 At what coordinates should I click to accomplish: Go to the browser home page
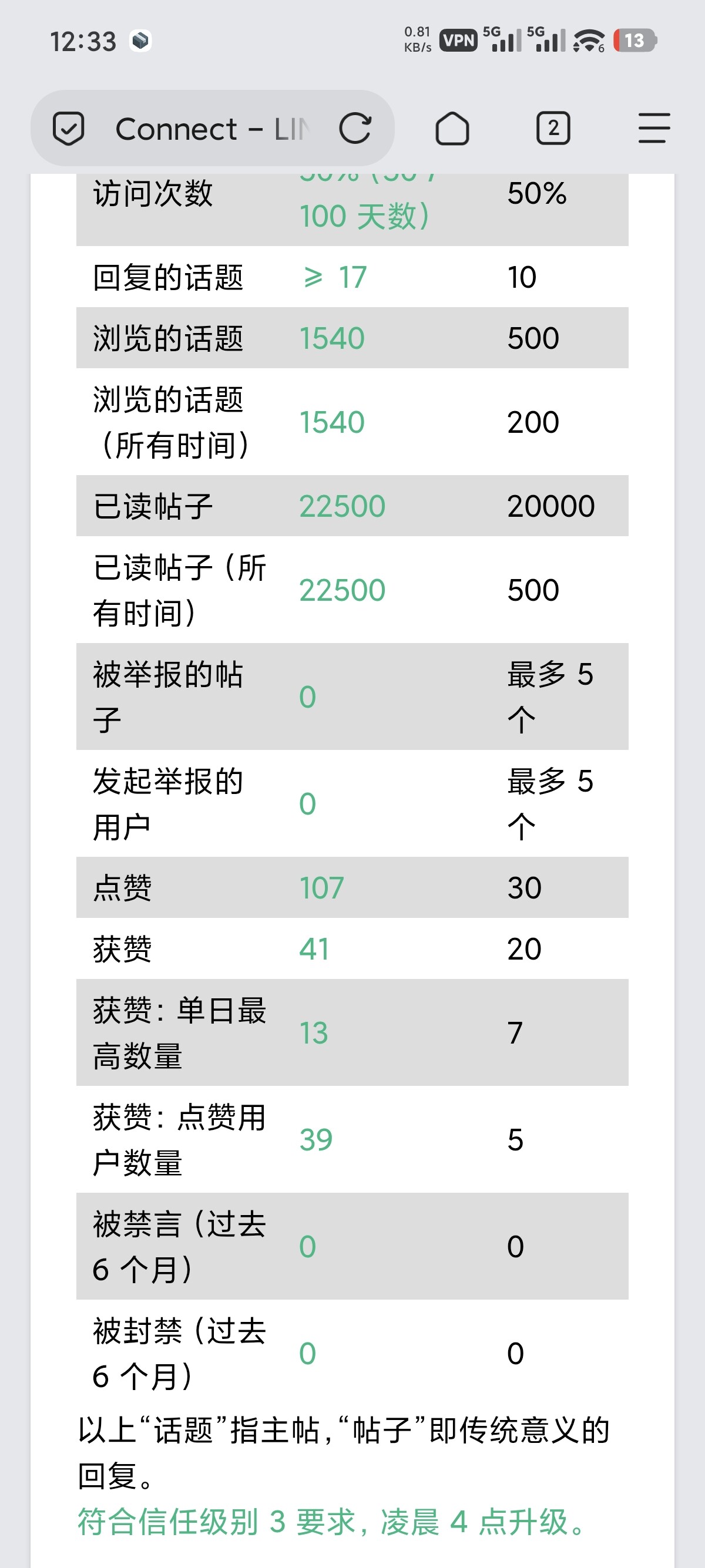tap(452, 129)
